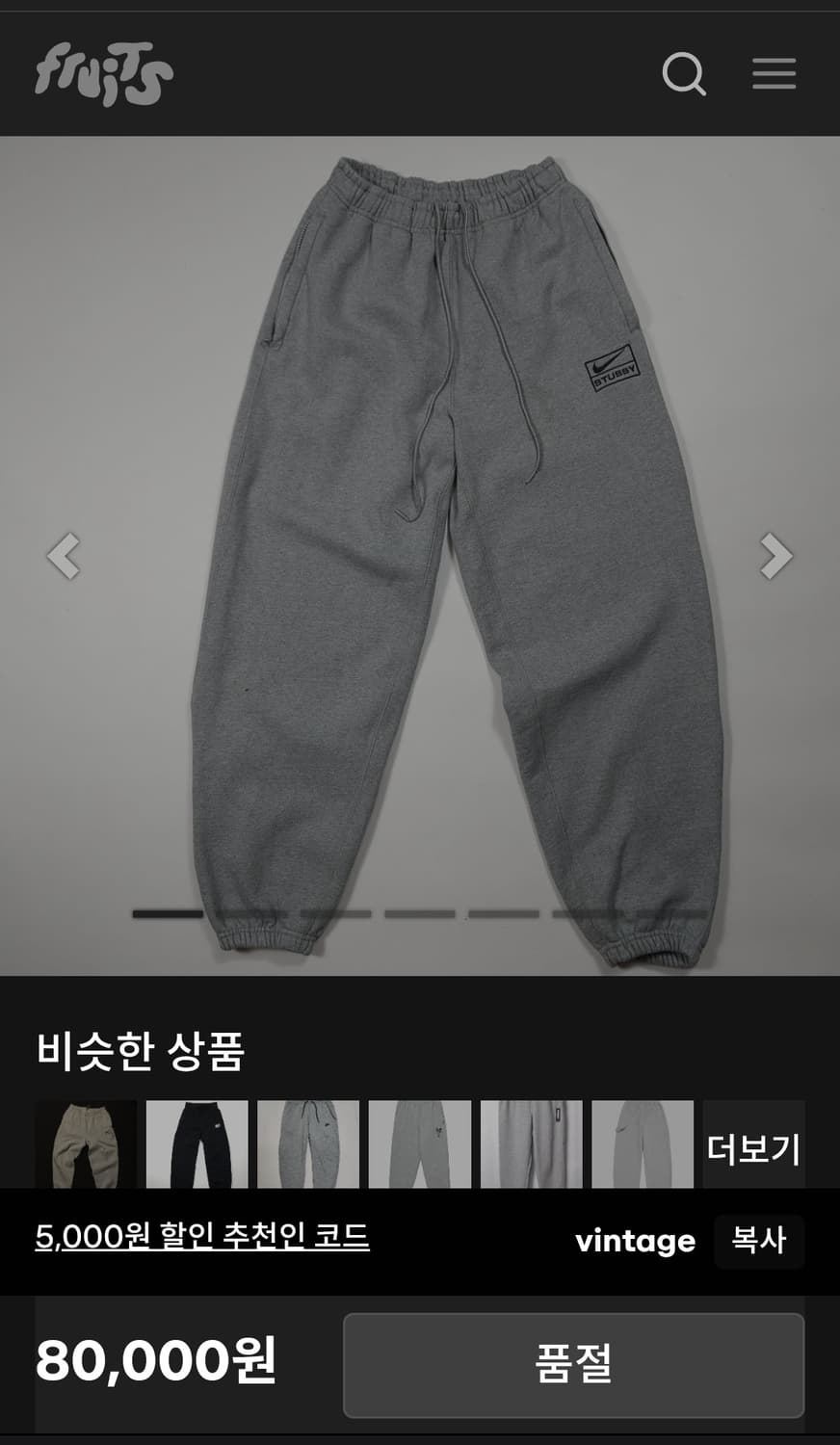
Task: Copy the vintage code with 복사 button
Action: 758,1242
